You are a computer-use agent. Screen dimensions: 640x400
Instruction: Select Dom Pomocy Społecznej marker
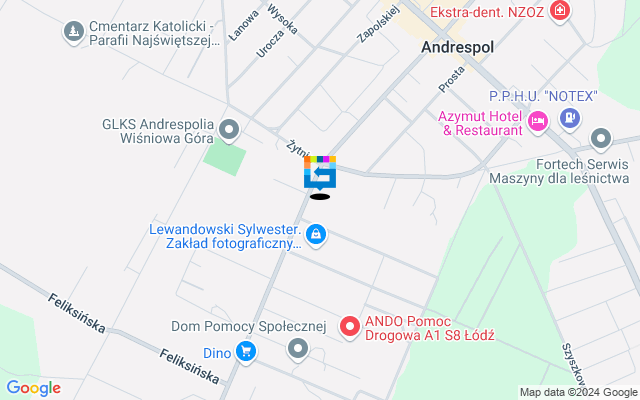(x=298, y=349)
